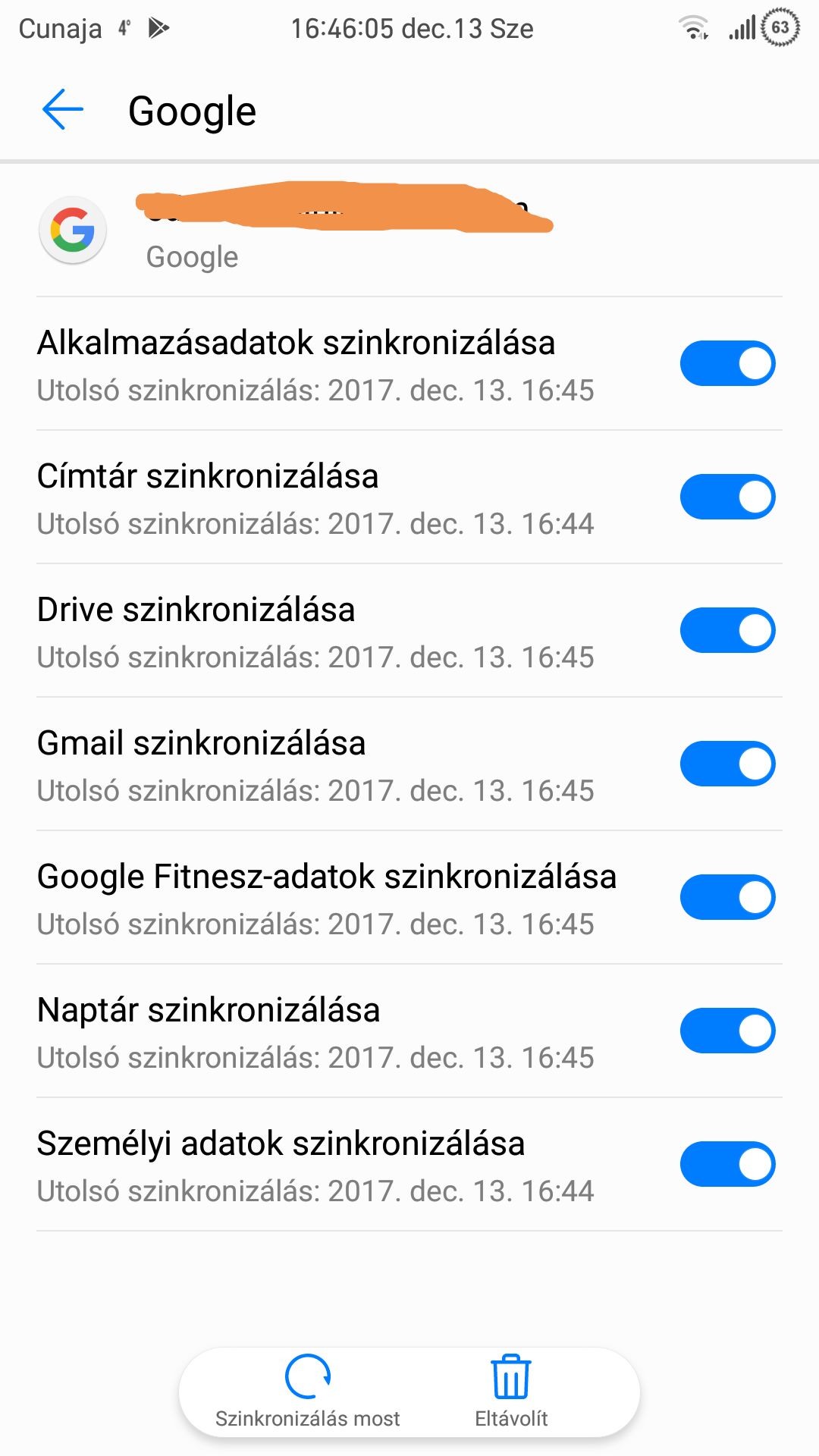The image size is (819, 1456).
Task: Toggle Naptár szinkronizálása switch
Action: click(727, 1031)
